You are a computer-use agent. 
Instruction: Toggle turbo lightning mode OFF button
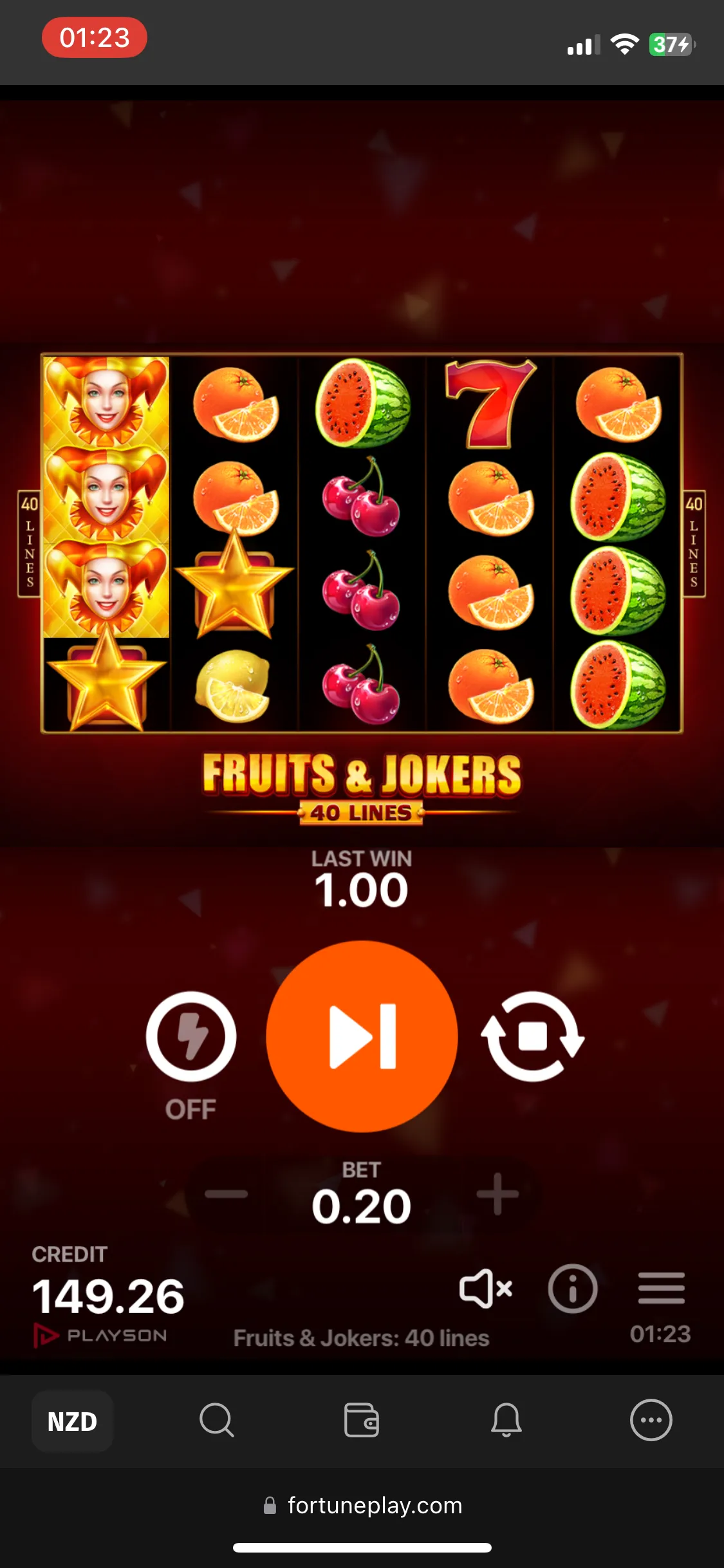[x=191, y=1036]
